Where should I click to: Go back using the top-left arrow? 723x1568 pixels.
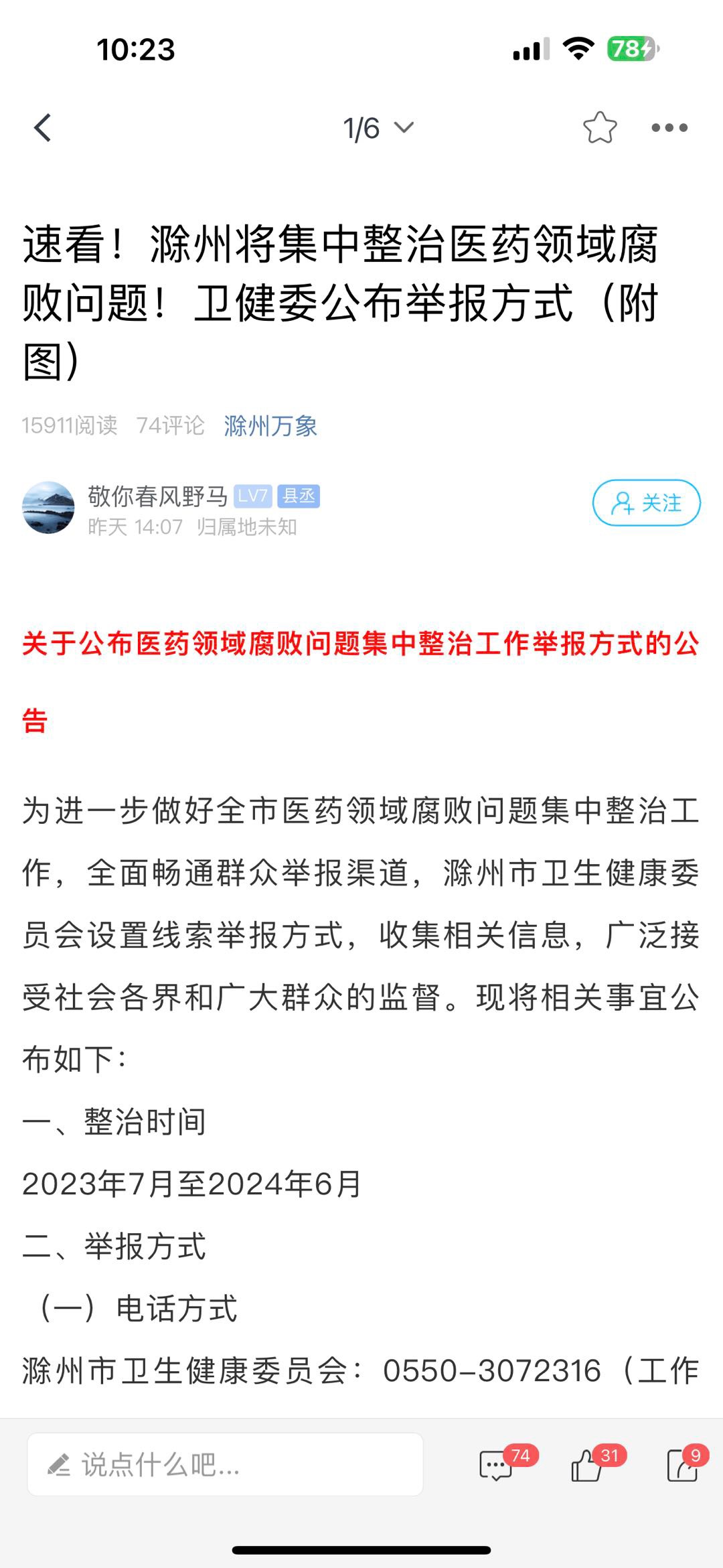[43, 128]
